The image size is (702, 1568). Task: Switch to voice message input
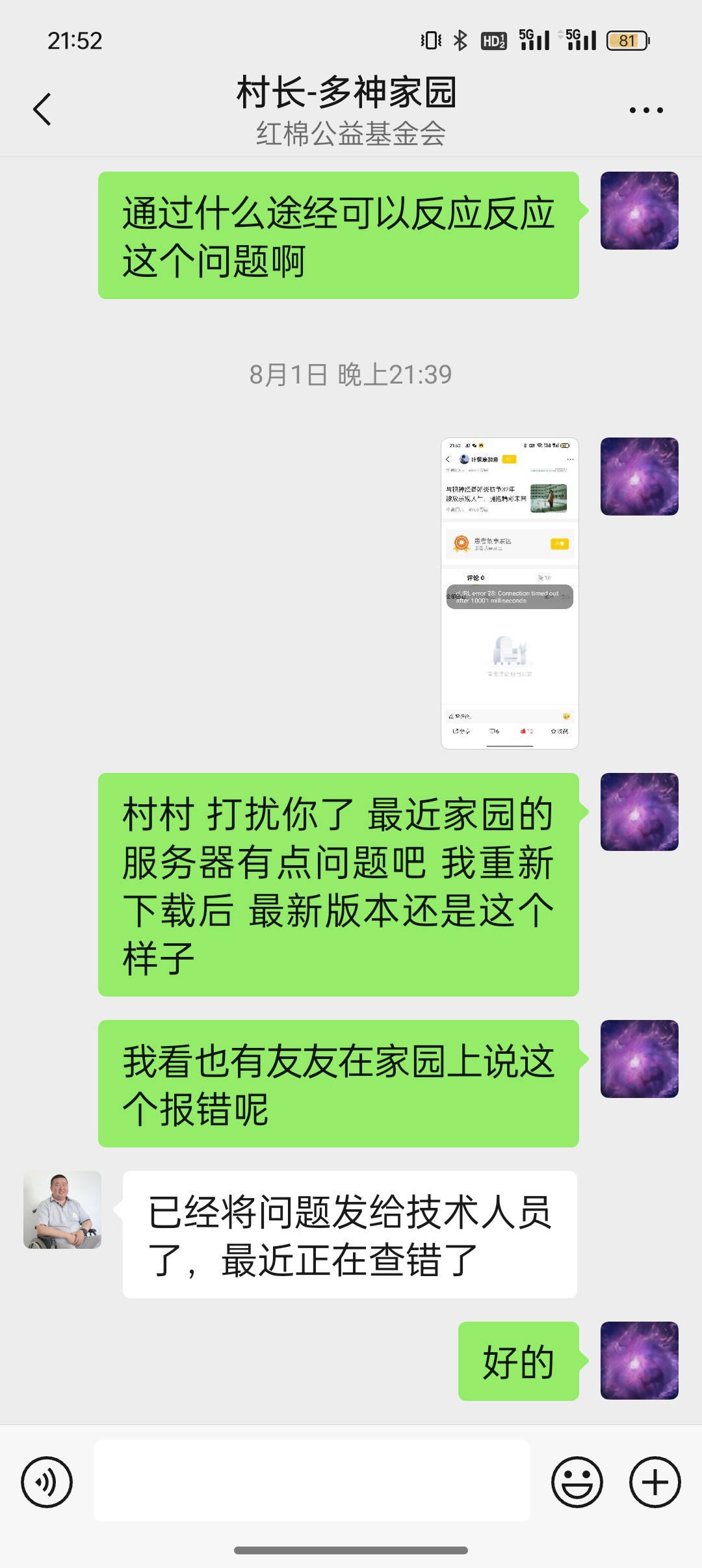coord(47,1482)
